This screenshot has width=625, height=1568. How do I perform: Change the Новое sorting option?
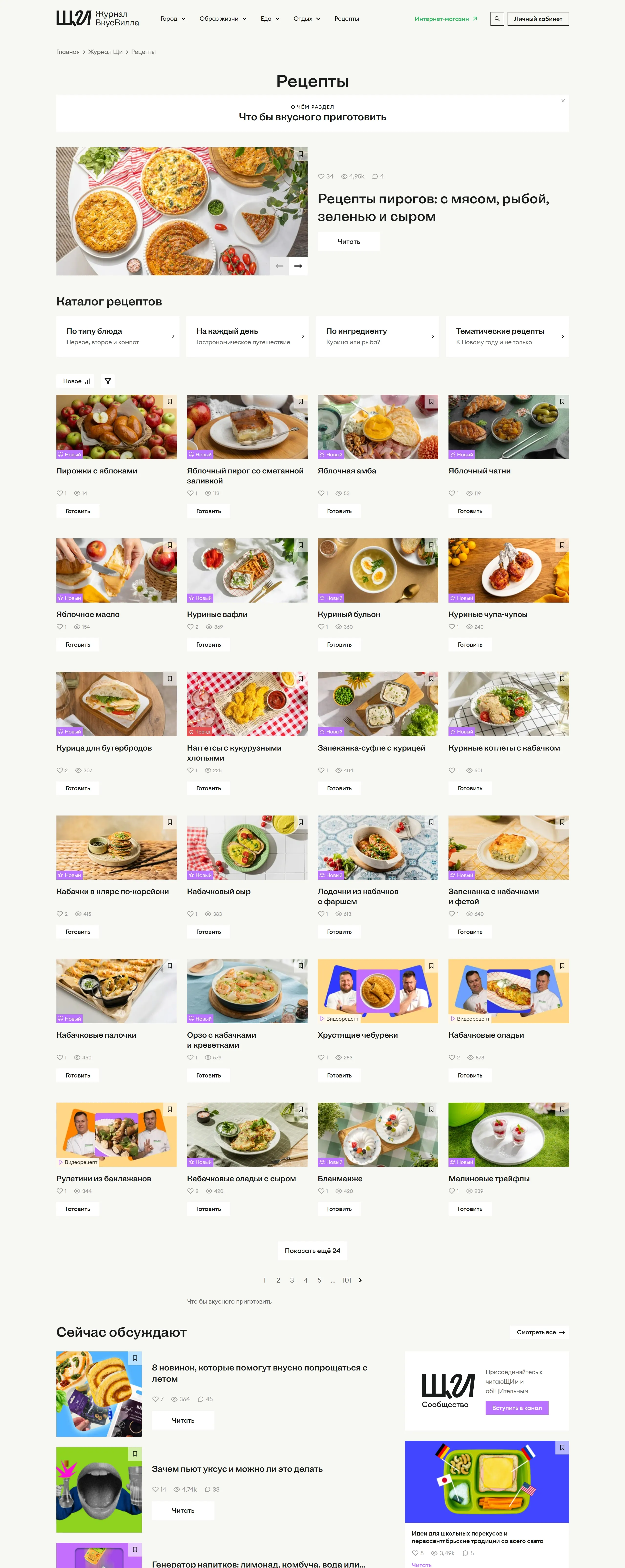[76, 381]
